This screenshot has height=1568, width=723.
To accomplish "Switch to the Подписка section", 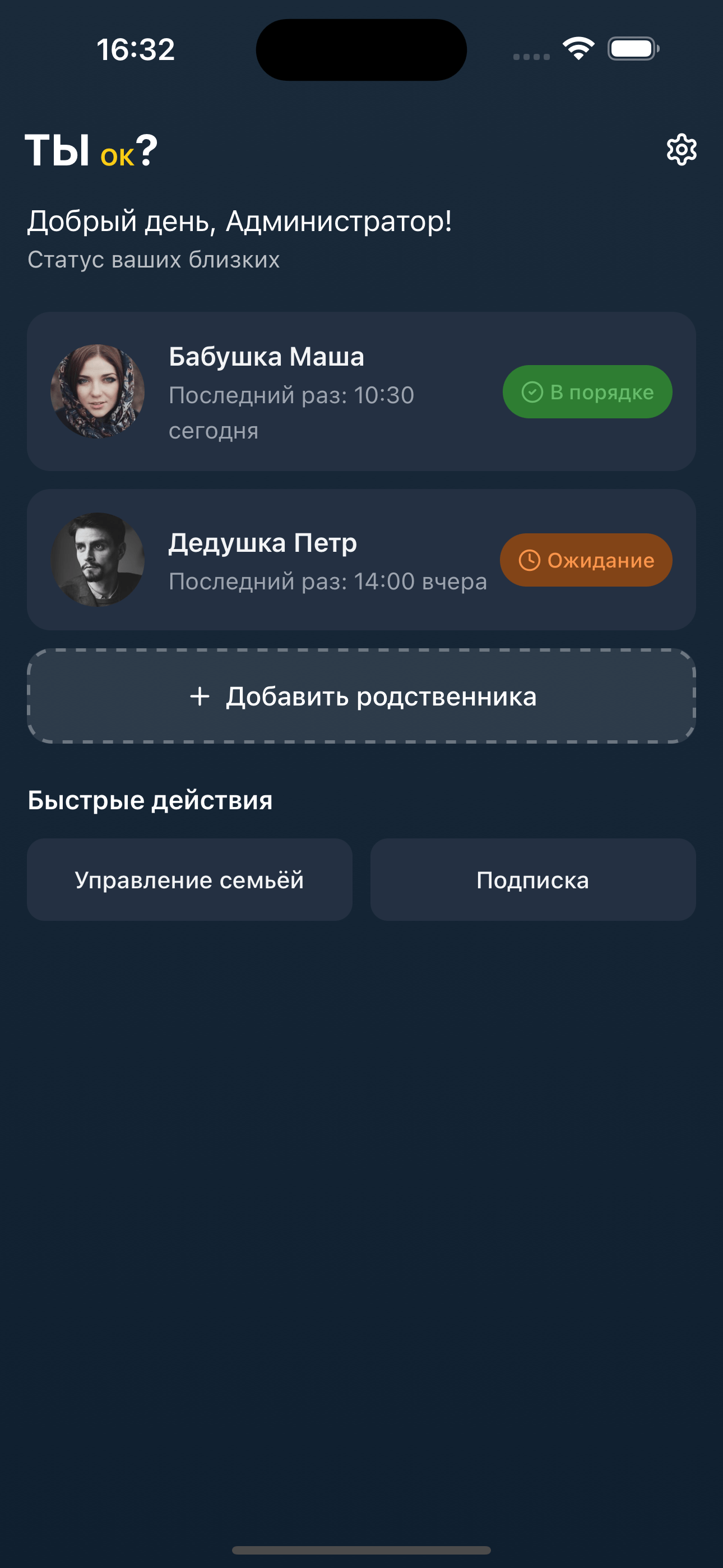I will pyautogui.click(x=532, y=879).
